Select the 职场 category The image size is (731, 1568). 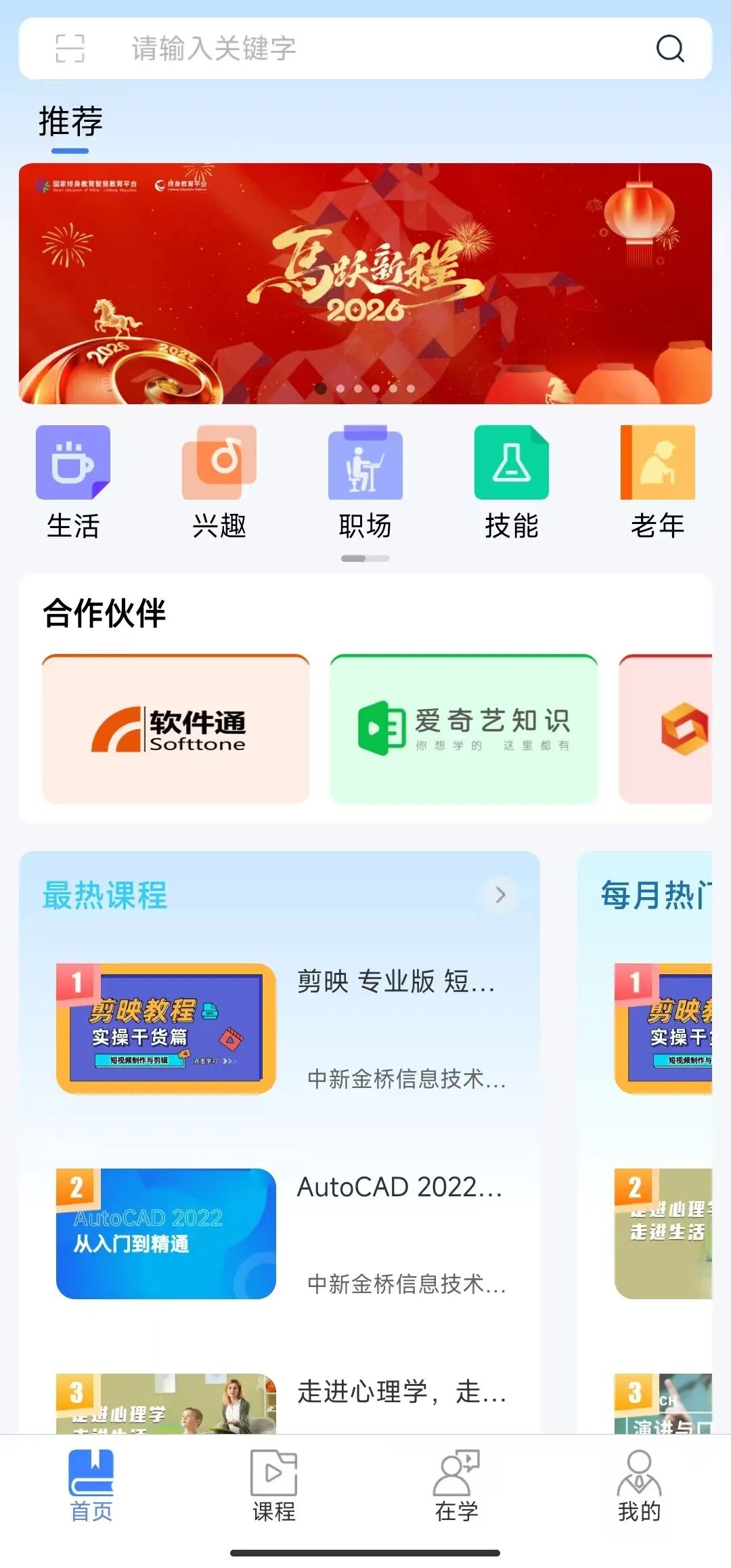point(365,482)
